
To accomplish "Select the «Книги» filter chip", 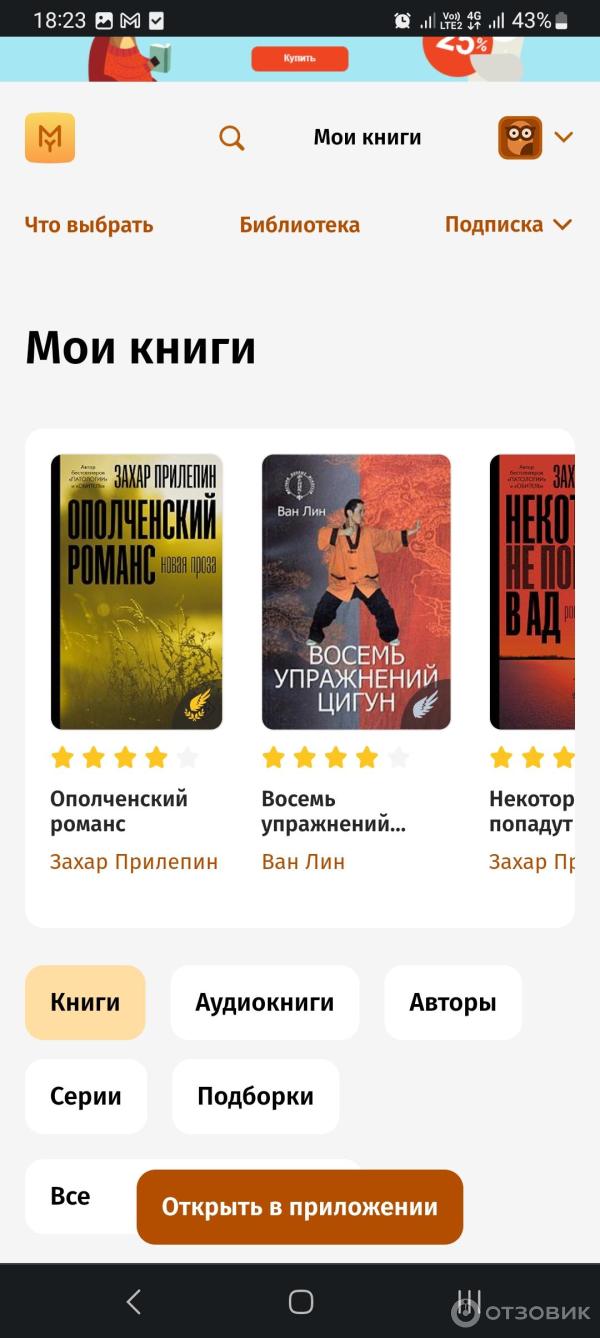I will pyautogui.click(x=85, y=1002).
